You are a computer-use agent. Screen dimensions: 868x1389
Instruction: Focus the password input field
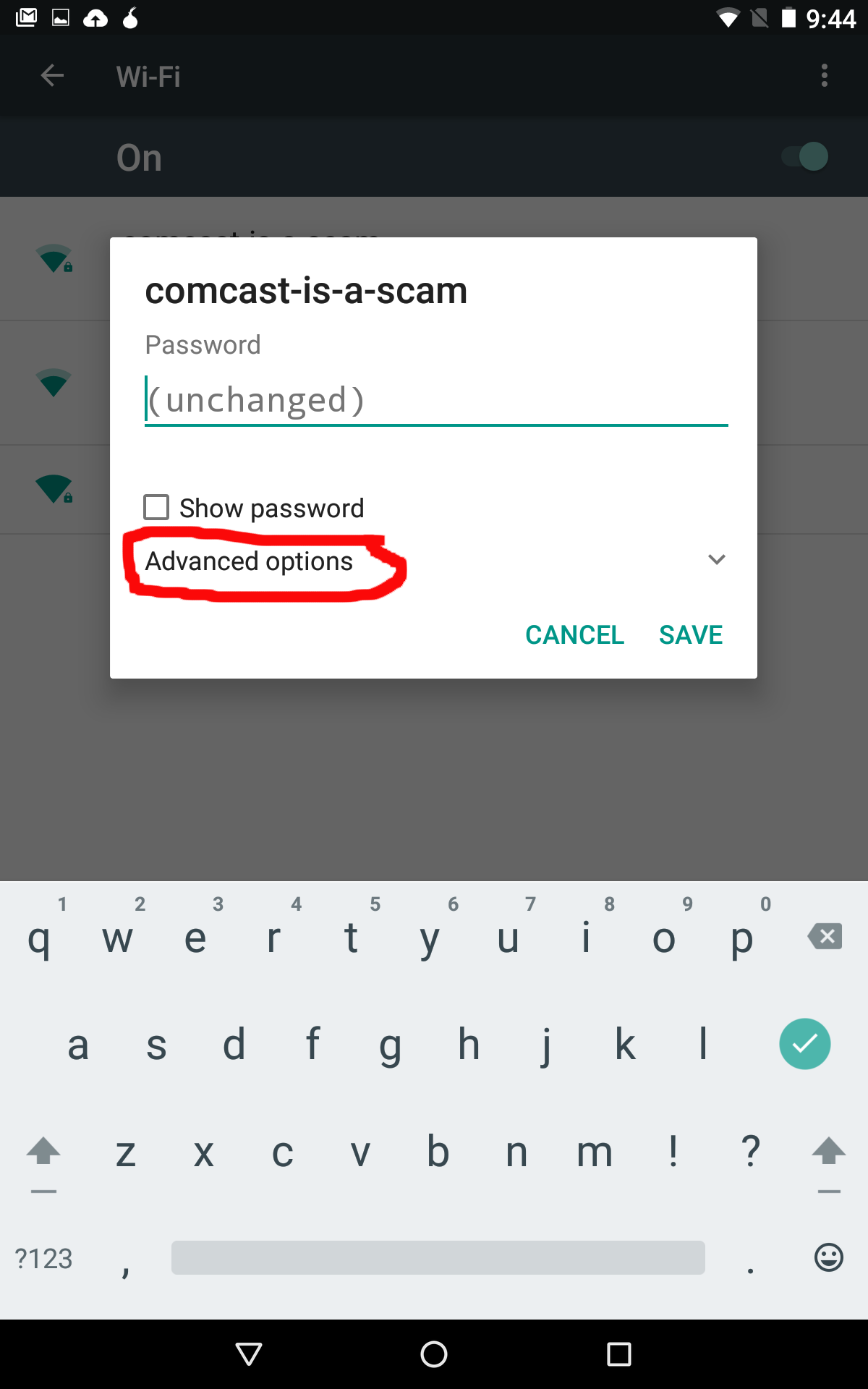[436, 400]
